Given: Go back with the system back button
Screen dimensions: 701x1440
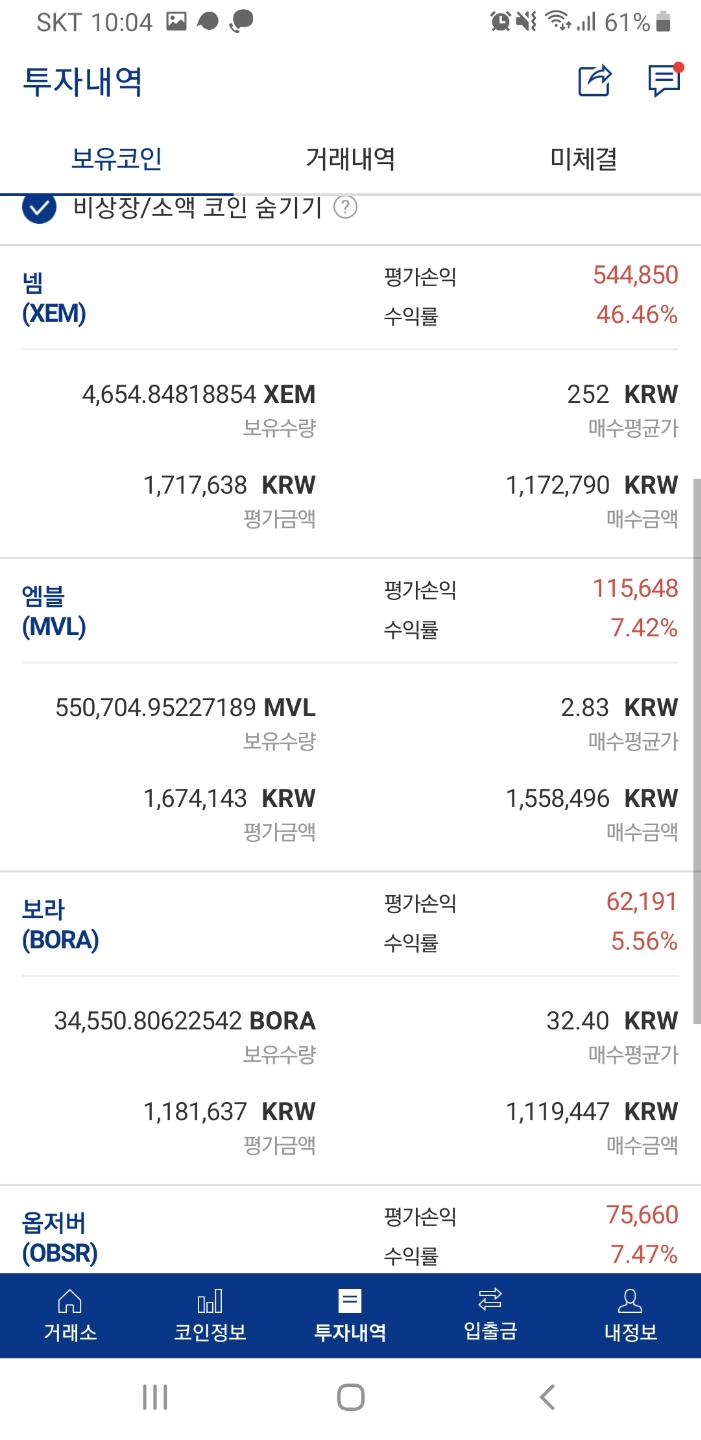Looking at the screenshot, I should point(546,1397).
